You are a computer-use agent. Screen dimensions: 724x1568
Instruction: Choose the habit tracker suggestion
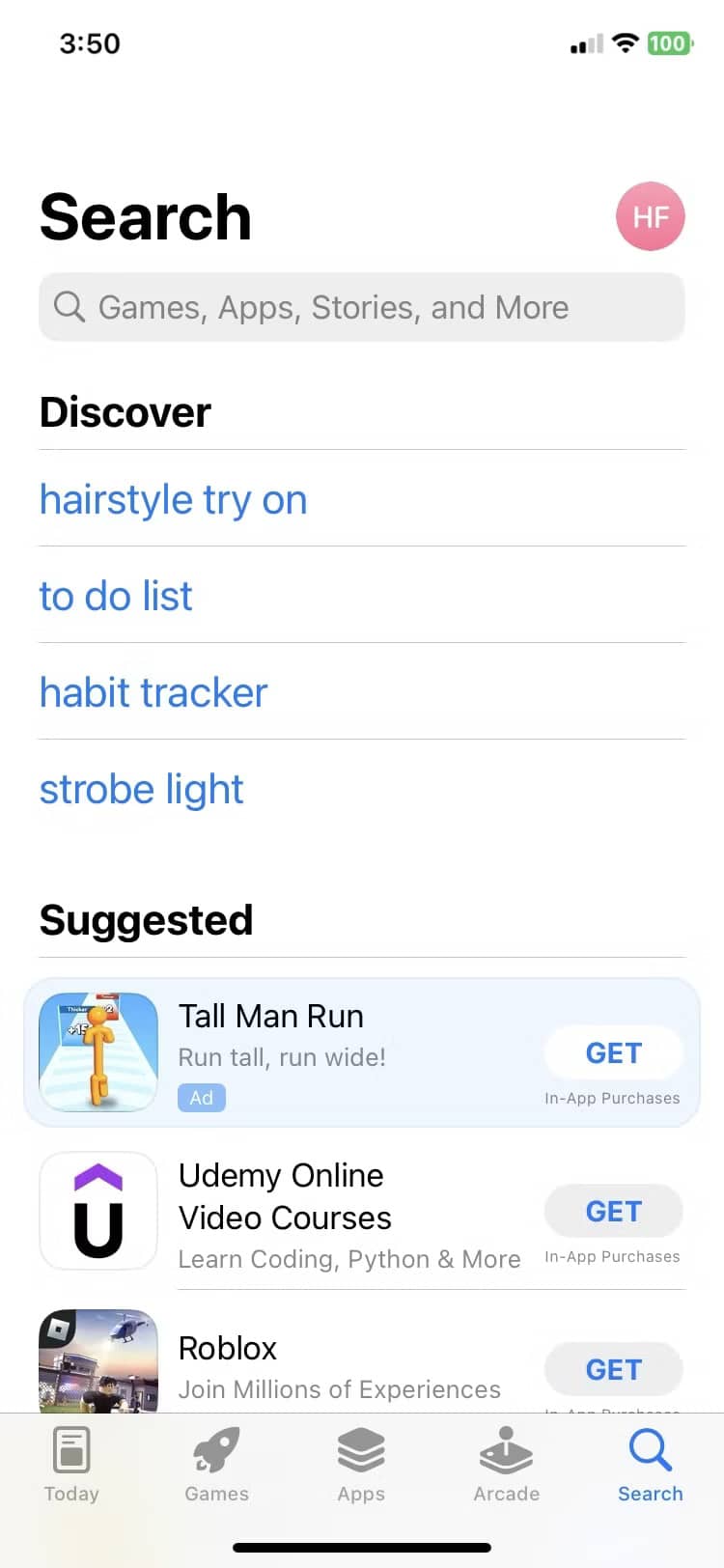point(153,693)
